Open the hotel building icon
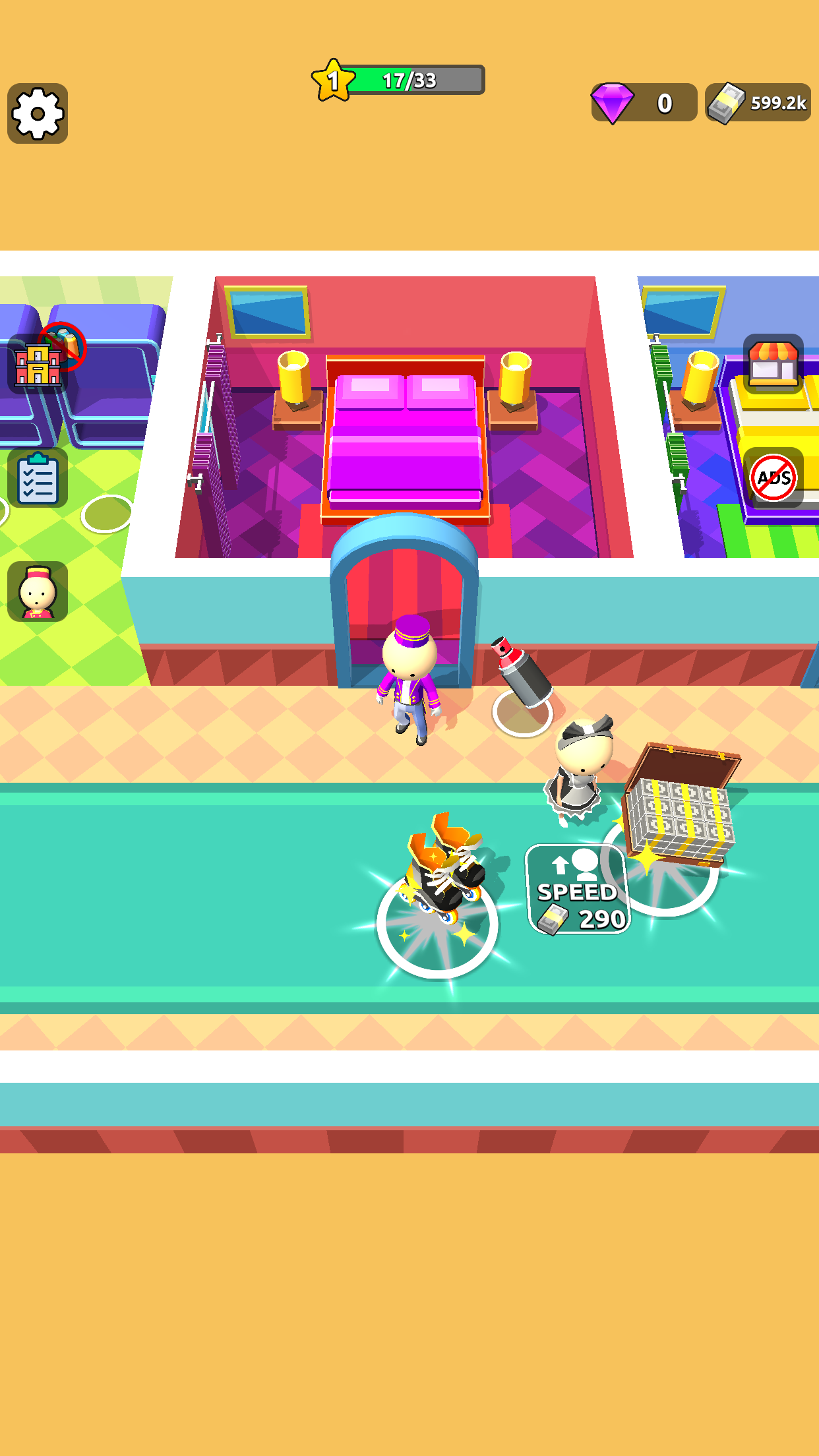Screen dimensions: 819x1456 [x=38, y=363]
